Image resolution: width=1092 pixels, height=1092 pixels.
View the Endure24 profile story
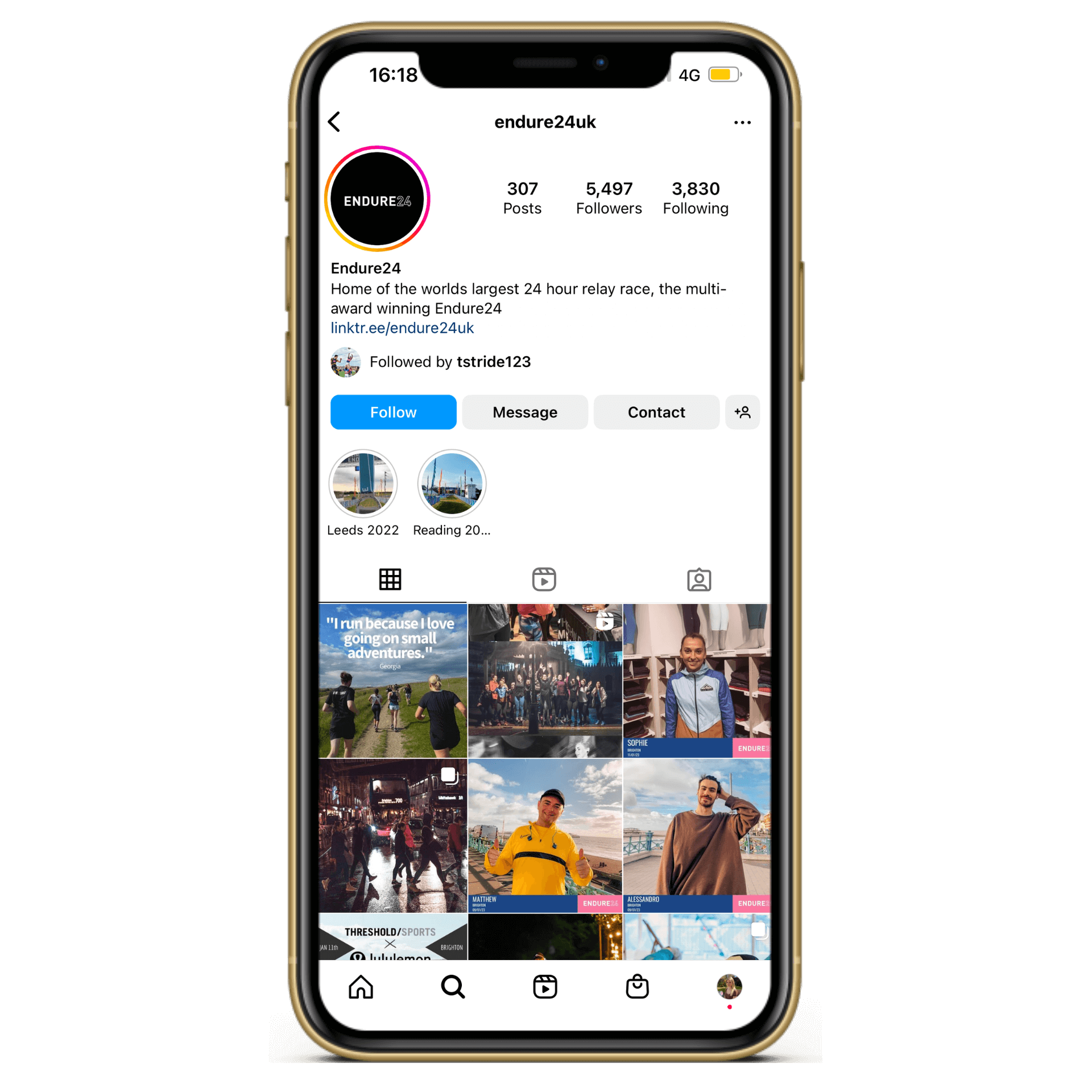(377, 199)
